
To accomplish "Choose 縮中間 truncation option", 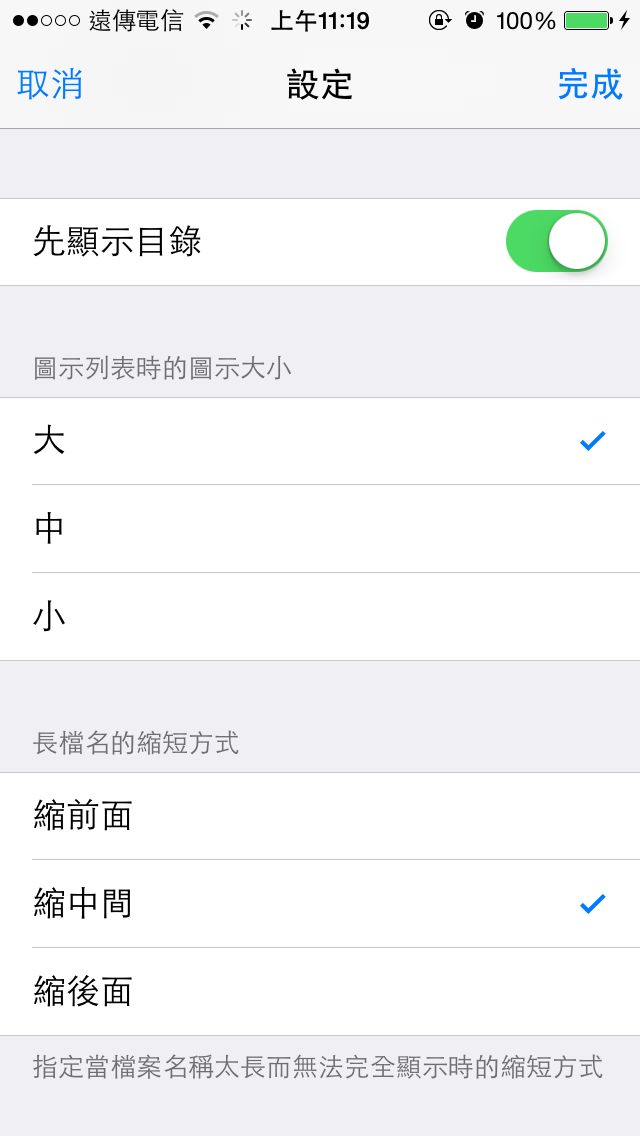I will click(320, 904).
